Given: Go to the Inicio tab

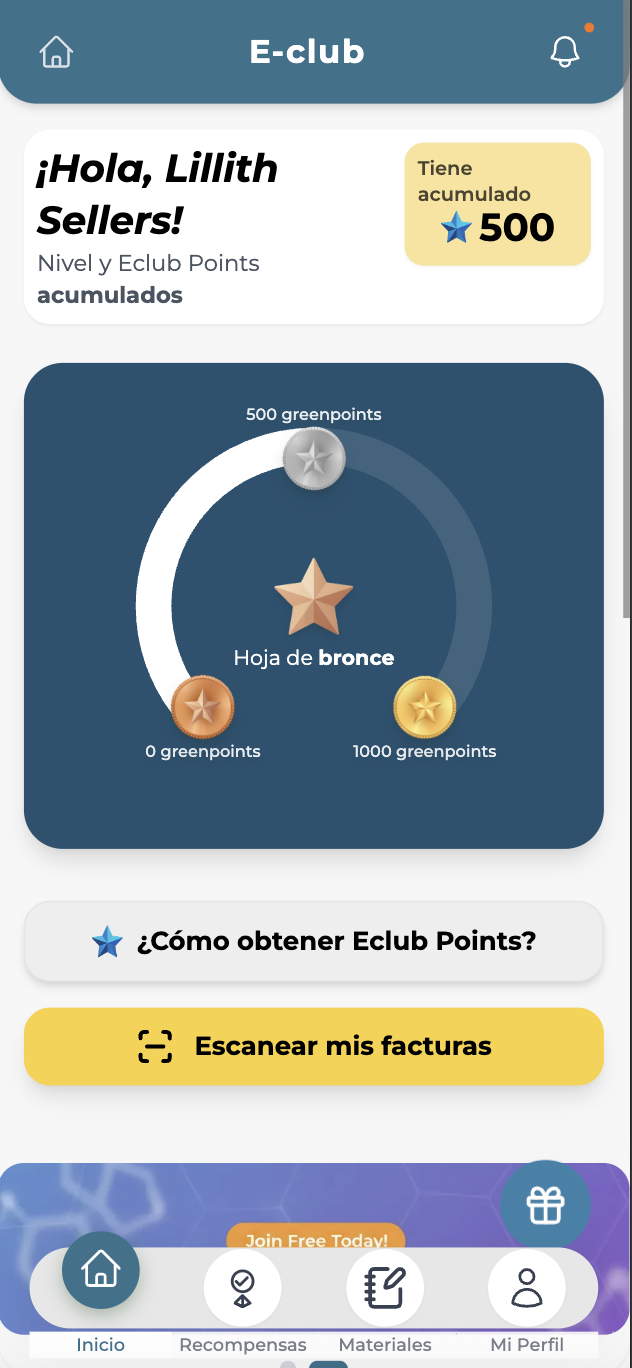Looking at the screenshot, I should coord(101,1271).
